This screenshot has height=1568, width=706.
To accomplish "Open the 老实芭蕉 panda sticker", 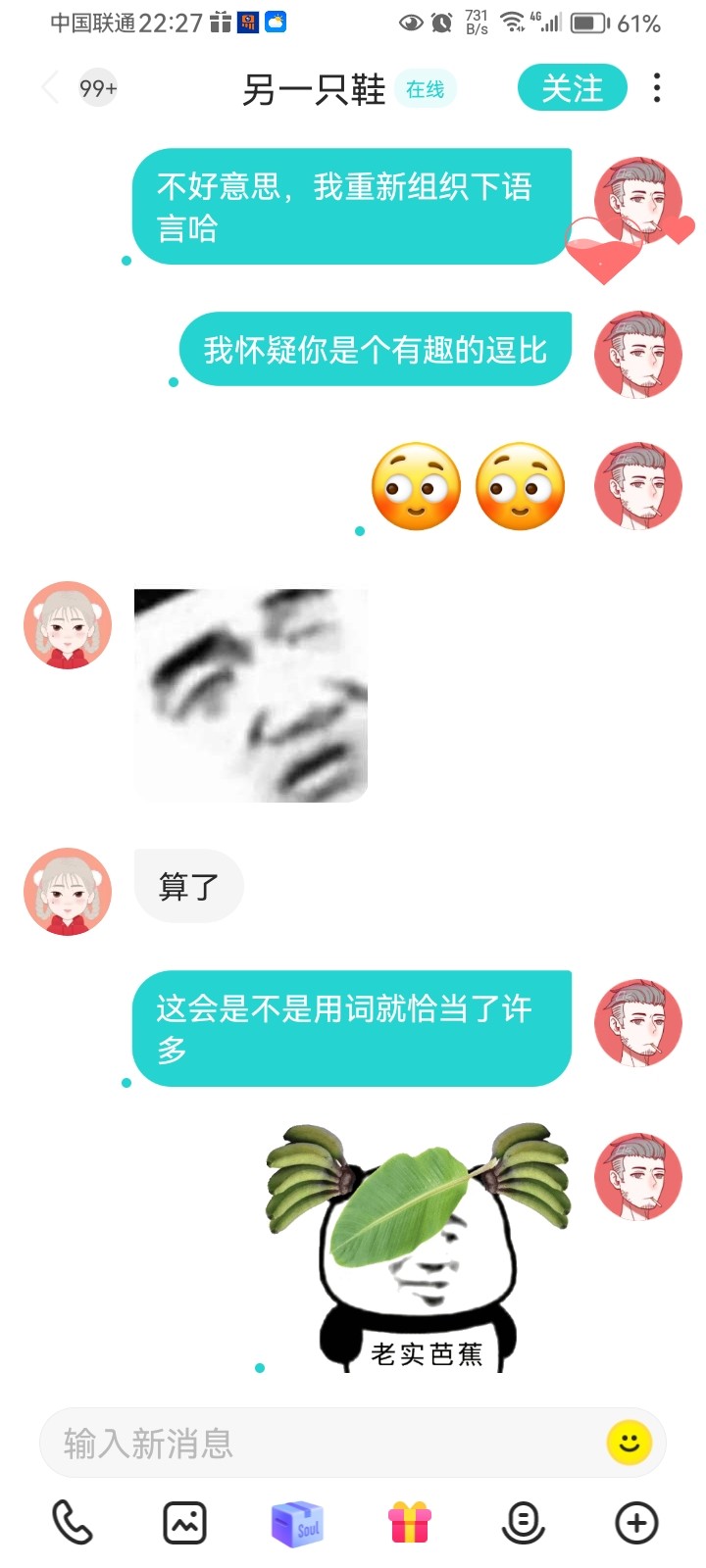I will 417,1247.
